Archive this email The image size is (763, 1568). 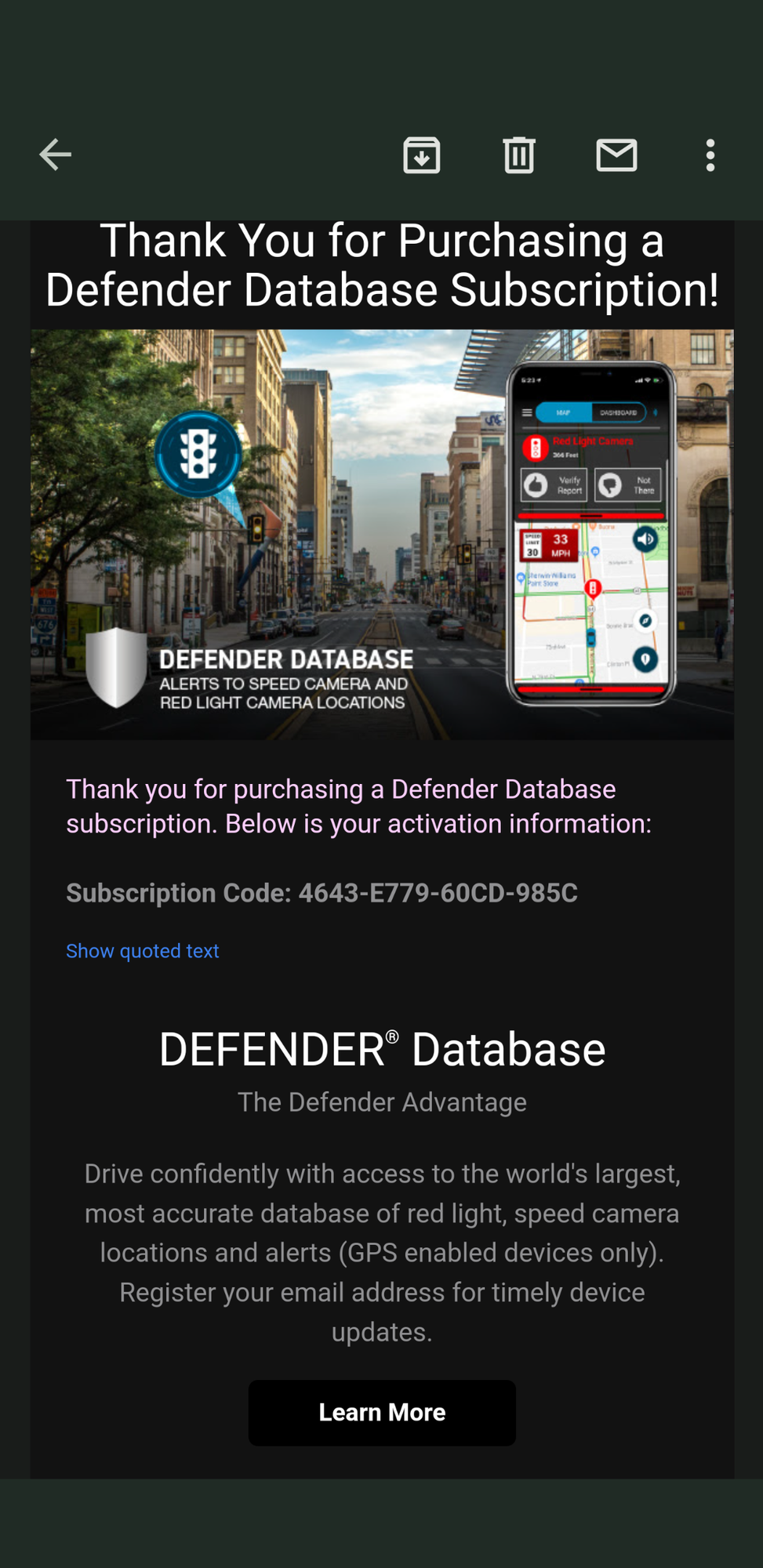[x=422, y=154]
